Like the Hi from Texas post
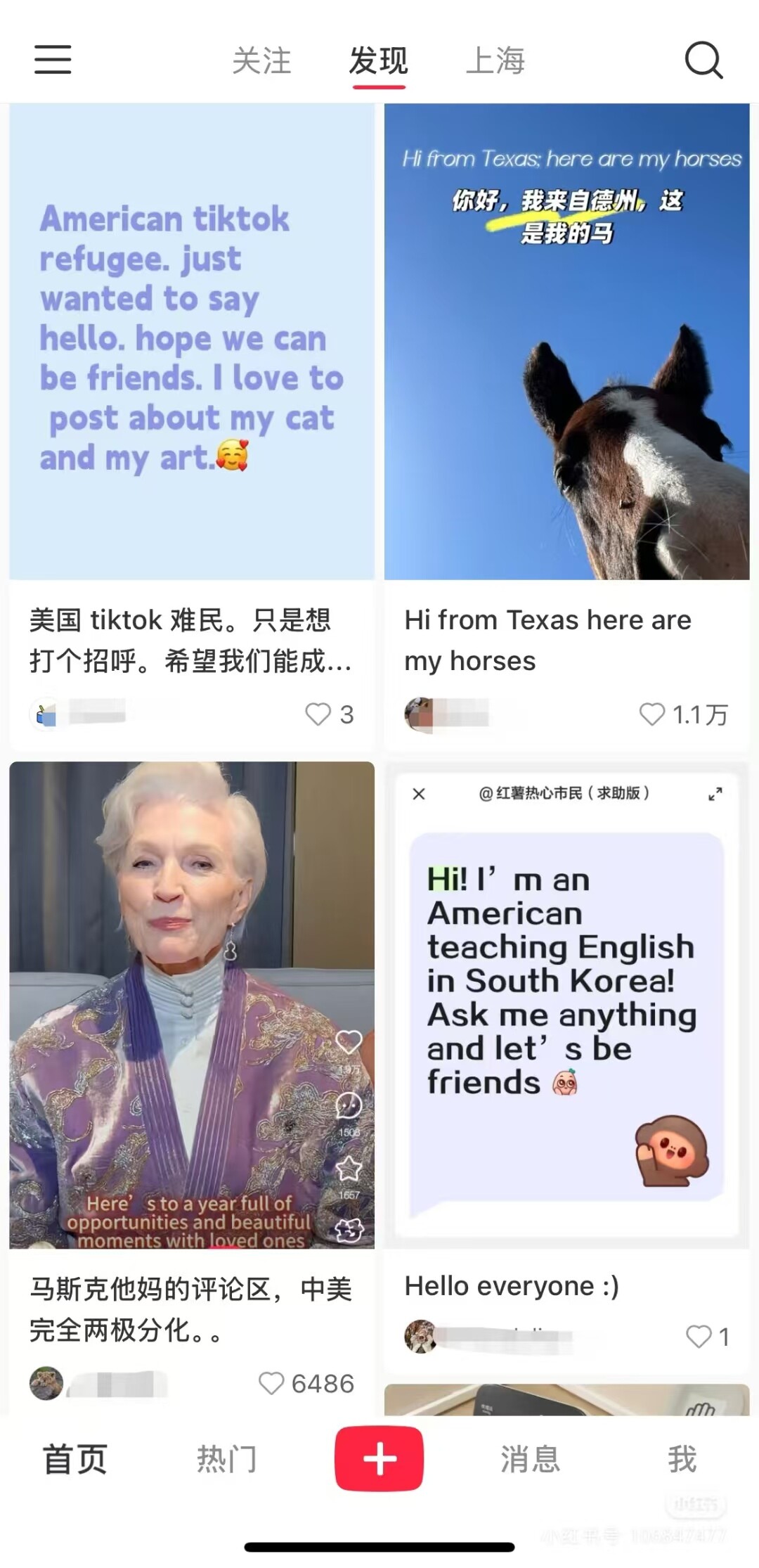 tap(651, 714)
